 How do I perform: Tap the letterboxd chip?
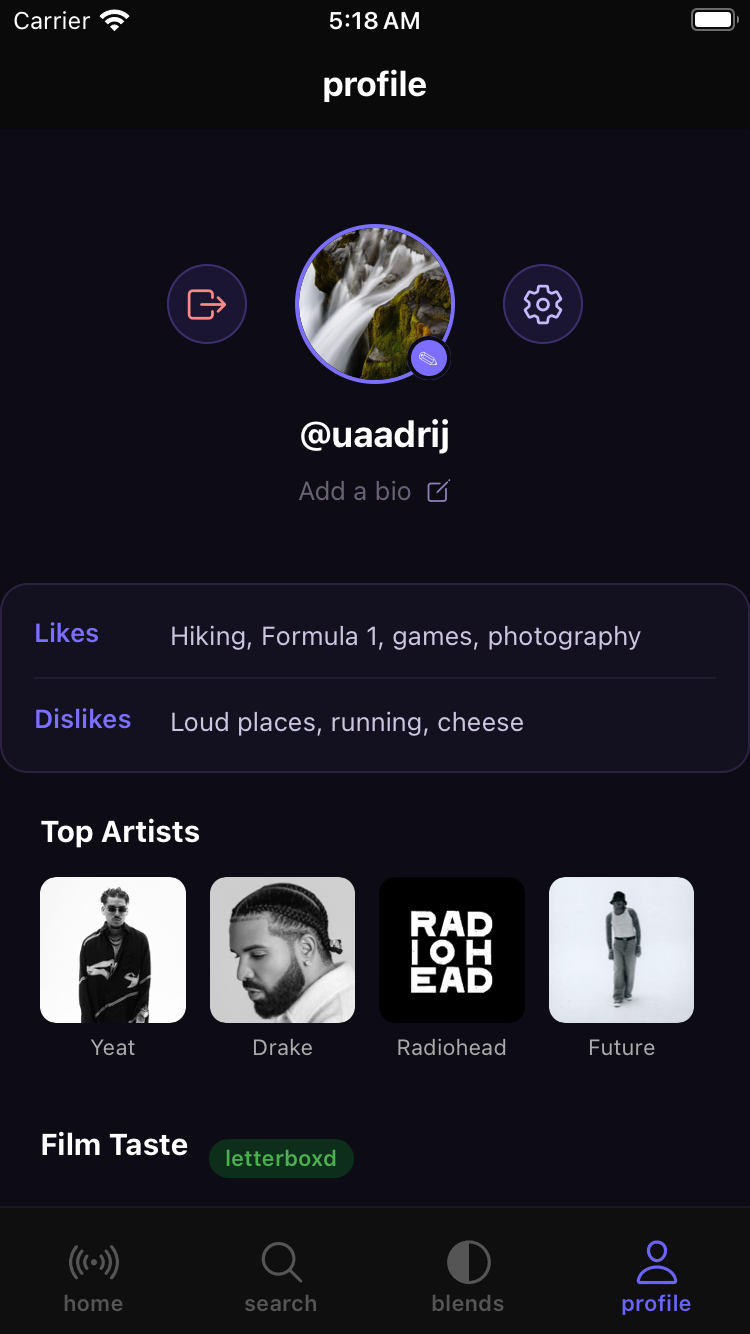(281, 1158)
